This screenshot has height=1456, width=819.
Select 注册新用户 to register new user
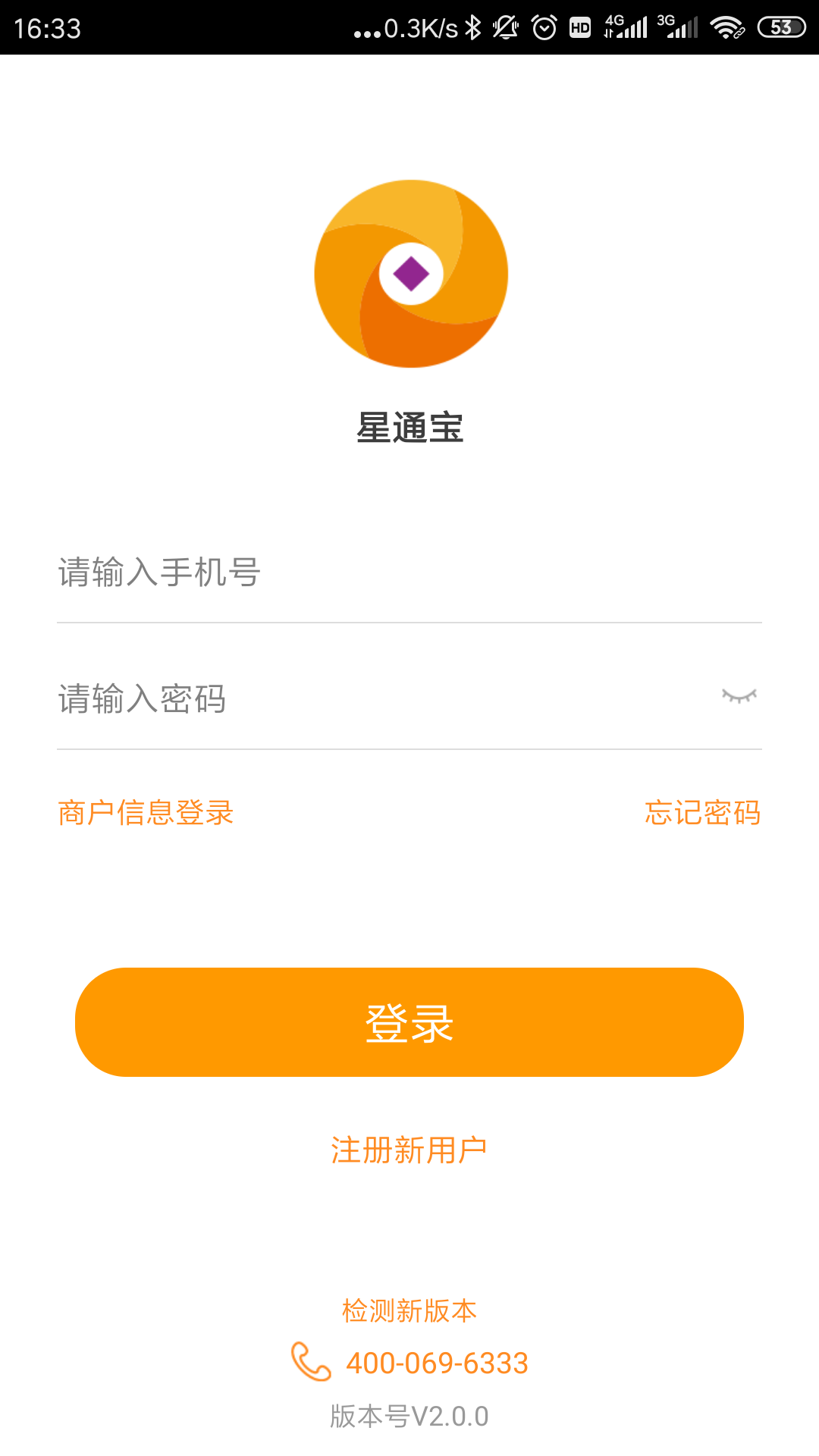409,1150
